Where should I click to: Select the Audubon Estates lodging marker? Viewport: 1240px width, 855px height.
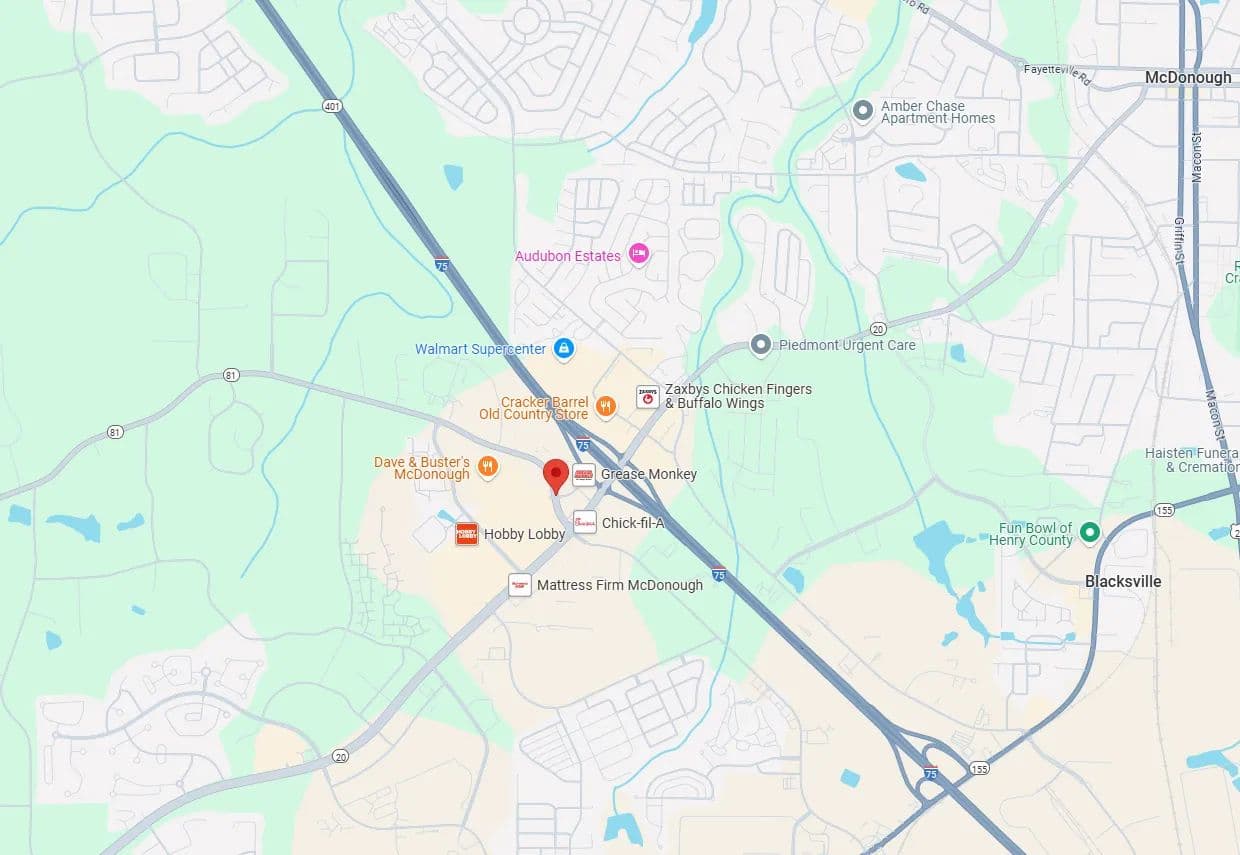(x=638, y=255)
